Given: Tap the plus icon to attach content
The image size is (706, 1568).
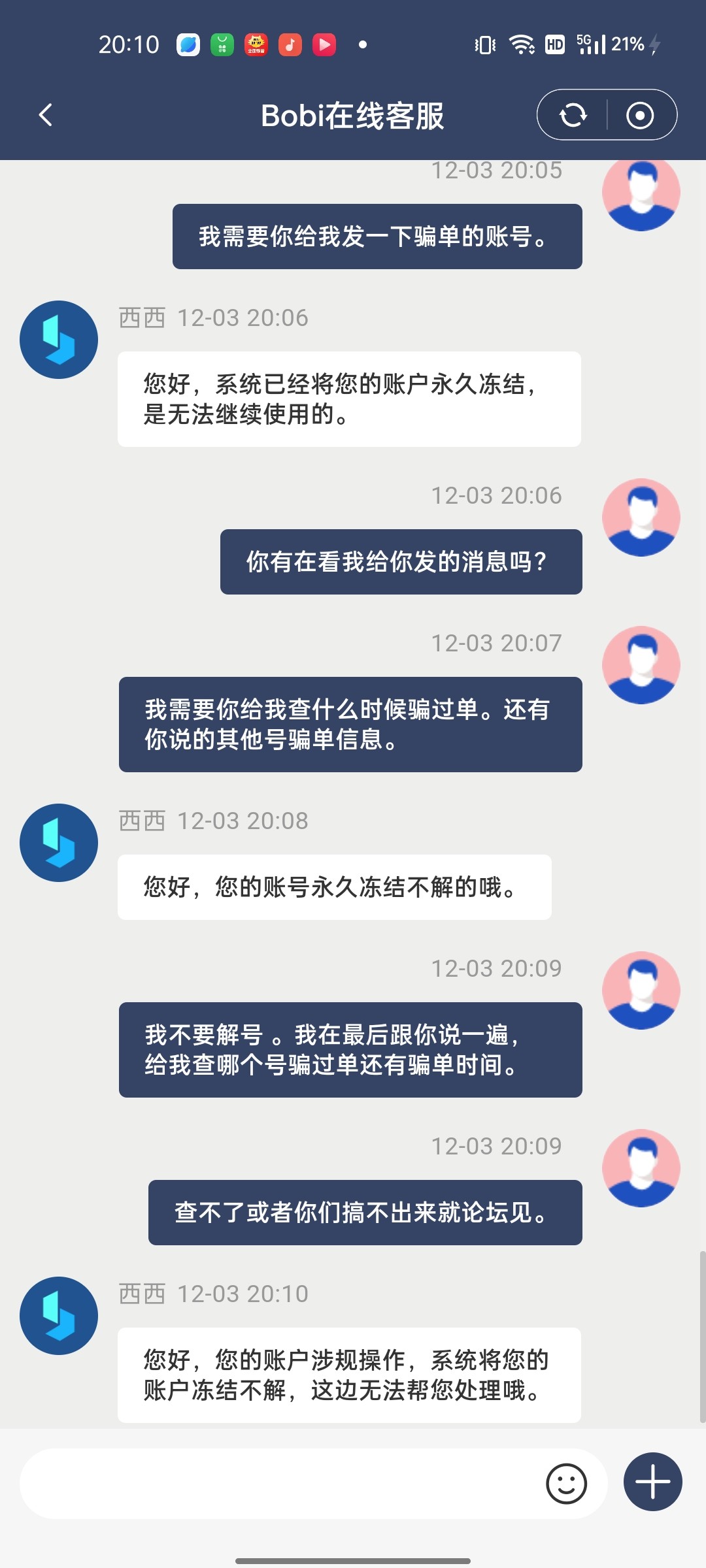Looking at the screenshot, I should tap(652, 1483).
